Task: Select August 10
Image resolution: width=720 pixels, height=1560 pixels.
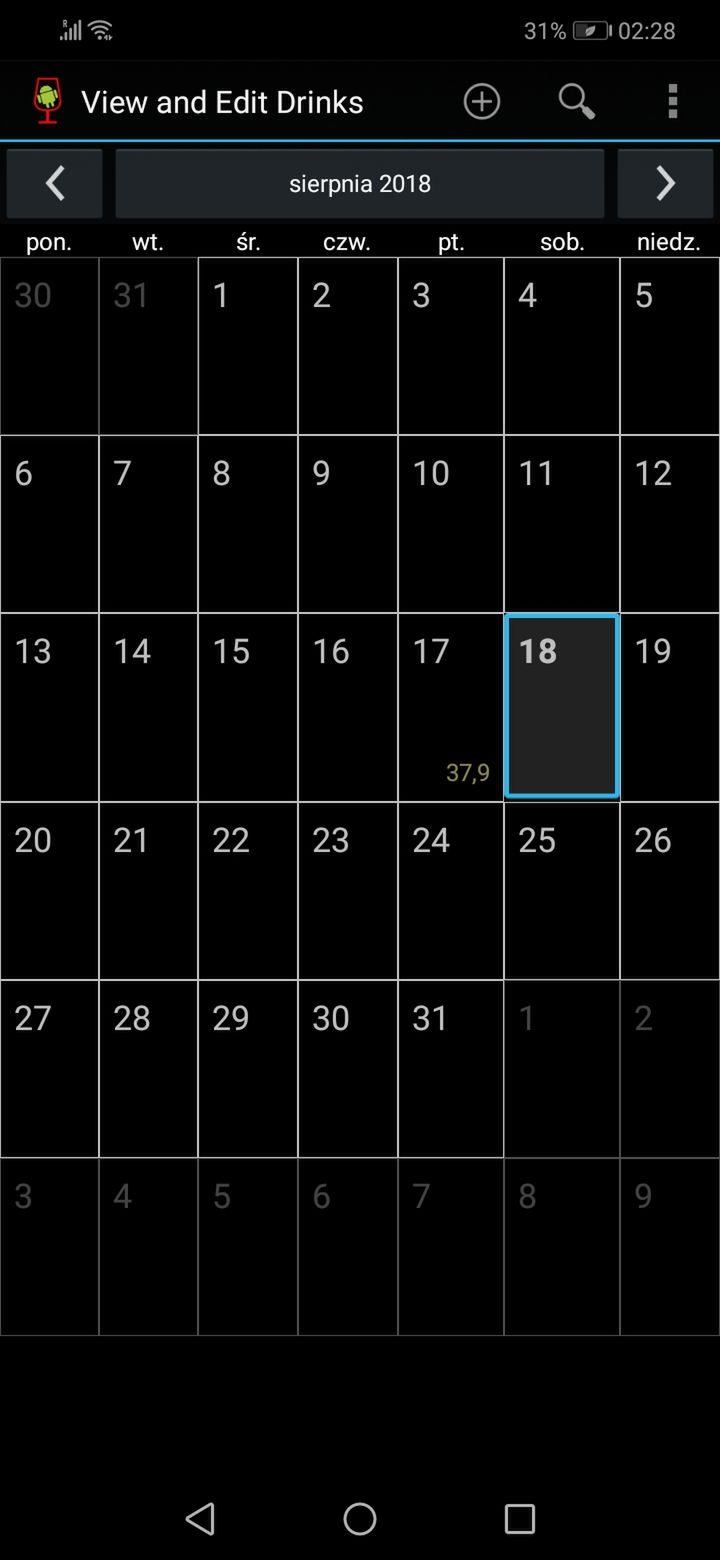Action: pos(450,524)
